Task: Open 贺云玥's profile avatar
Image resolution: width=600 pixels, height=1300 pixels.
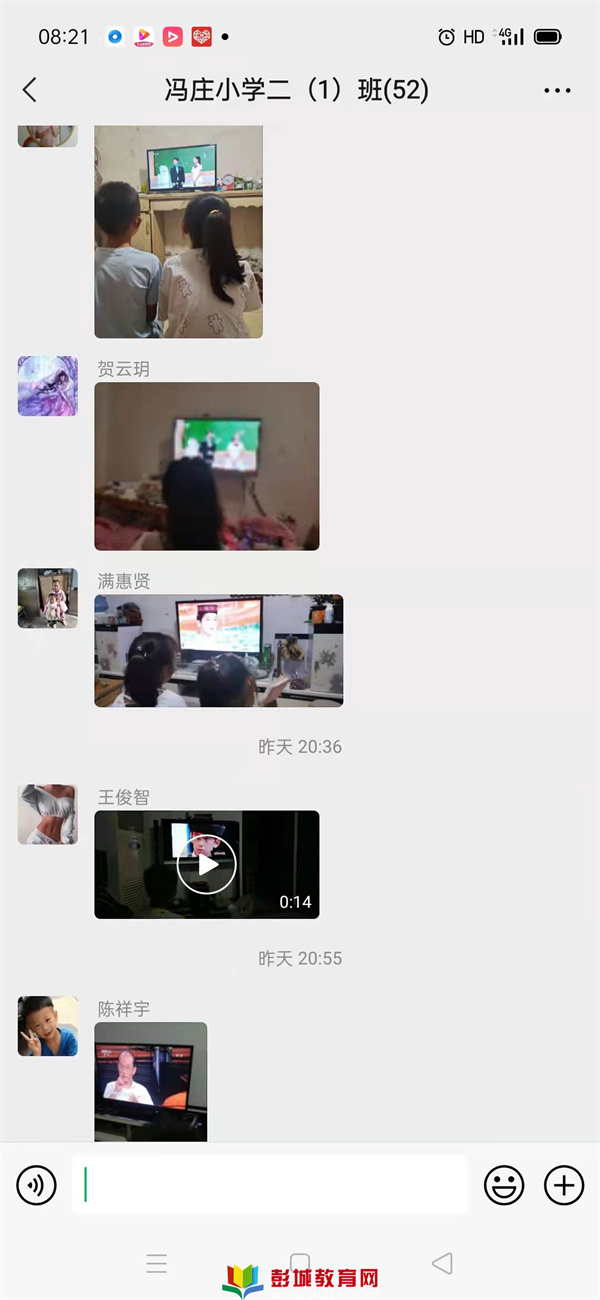Action: 47,386
